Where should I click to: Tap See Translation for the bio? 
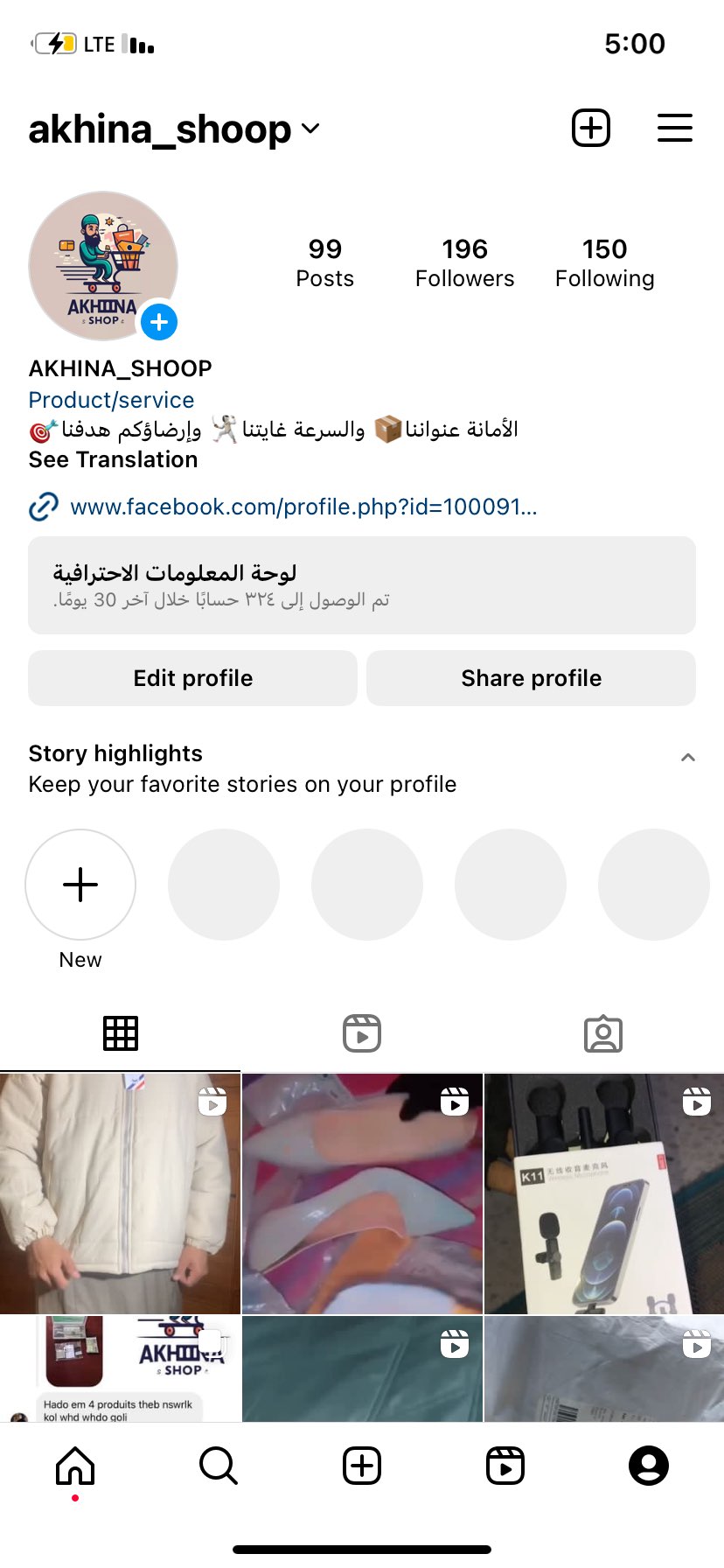point(113,459)
